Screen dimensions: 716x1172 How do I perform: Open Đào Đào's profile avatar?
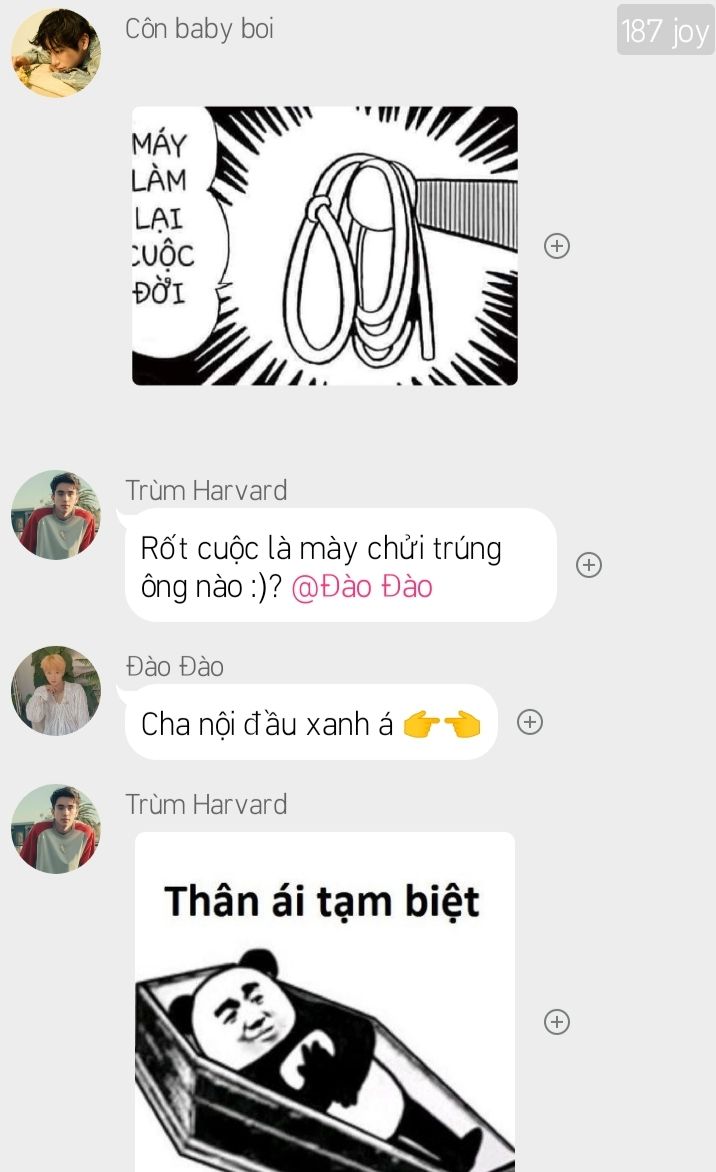point(55,690)
